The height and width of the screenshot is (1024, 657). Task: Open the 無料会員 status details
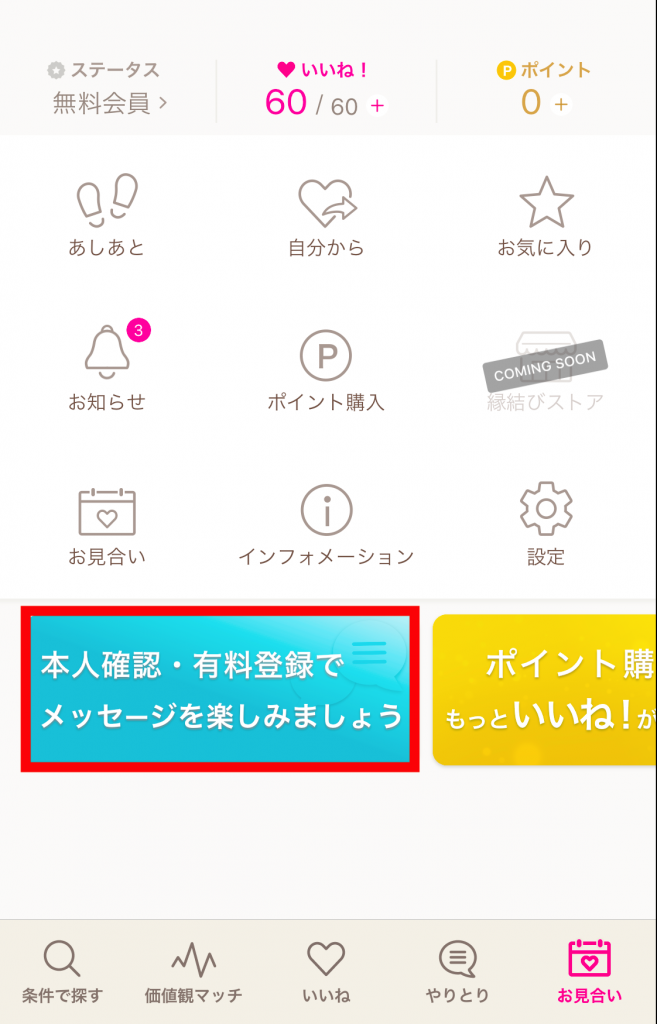pos(110,102)
